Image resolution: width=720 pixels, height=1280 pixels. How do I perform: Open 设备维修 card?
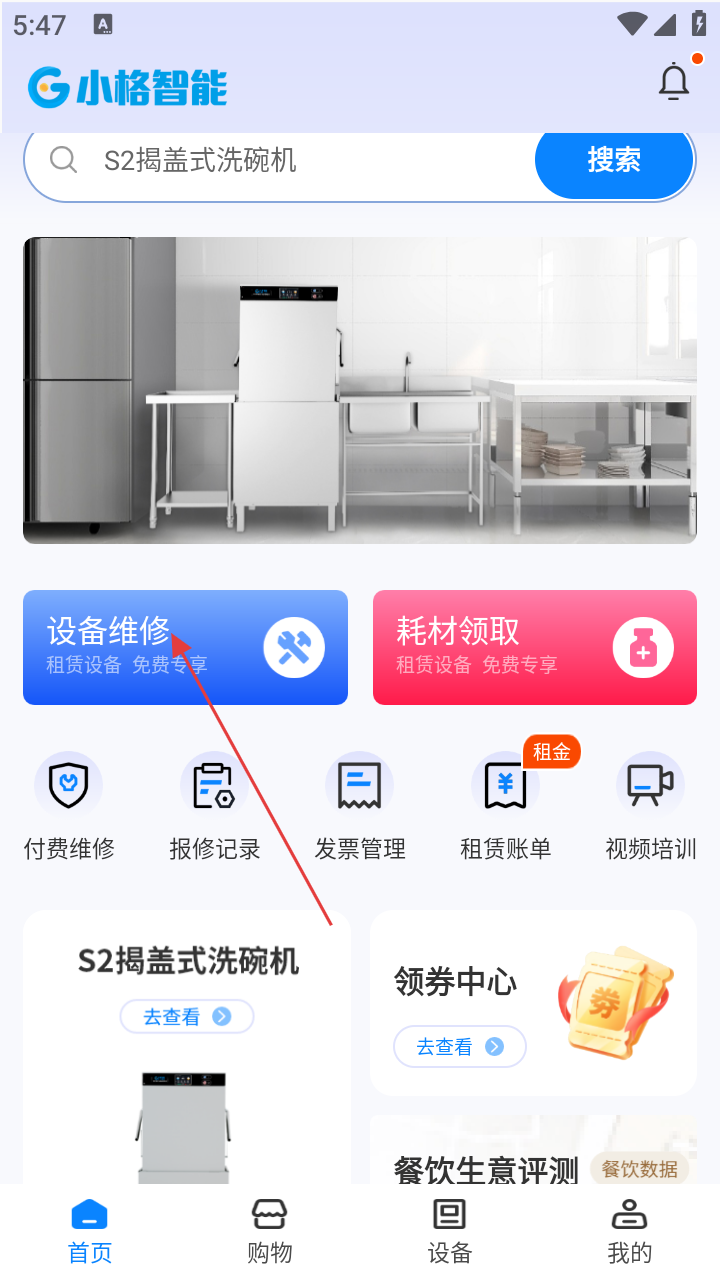[x=185, y=647]
